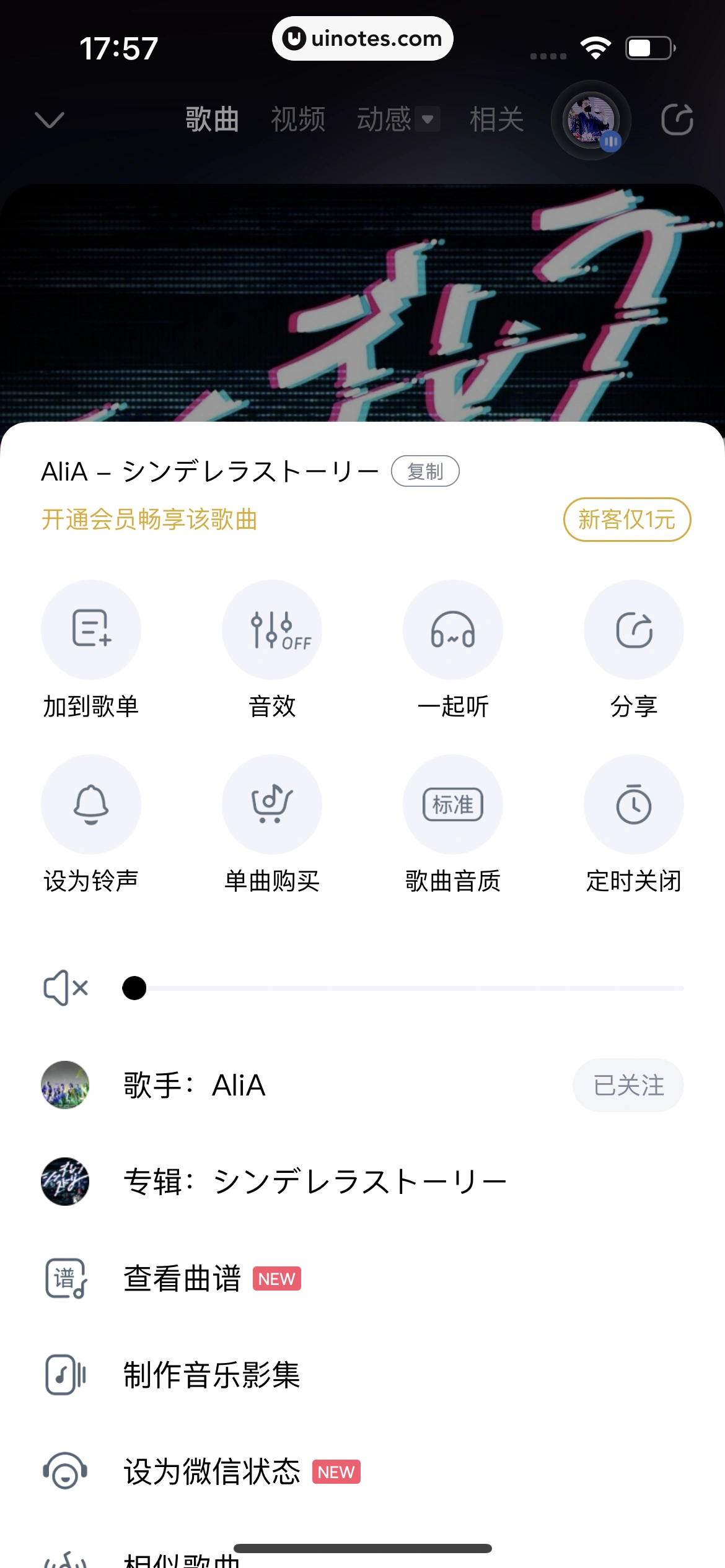Tap the share icon in top bar

point(677,120)
